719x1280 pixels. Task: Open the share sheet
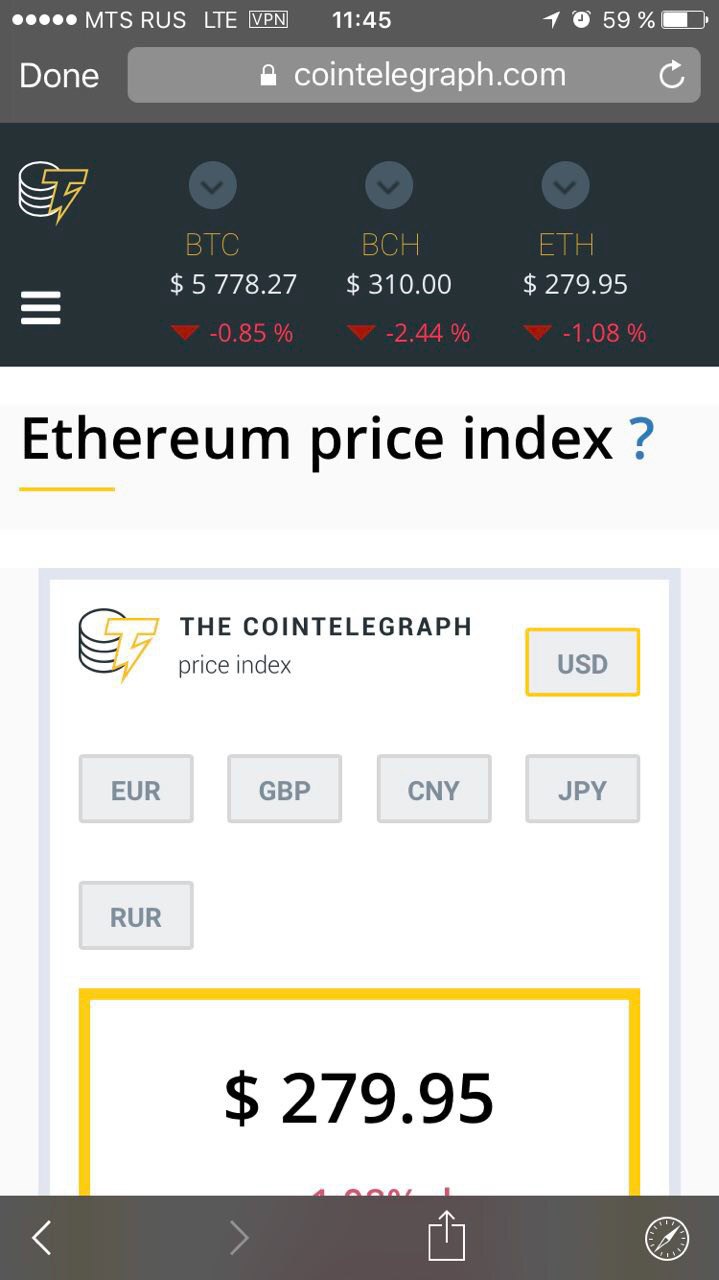tap(447, 1235)
